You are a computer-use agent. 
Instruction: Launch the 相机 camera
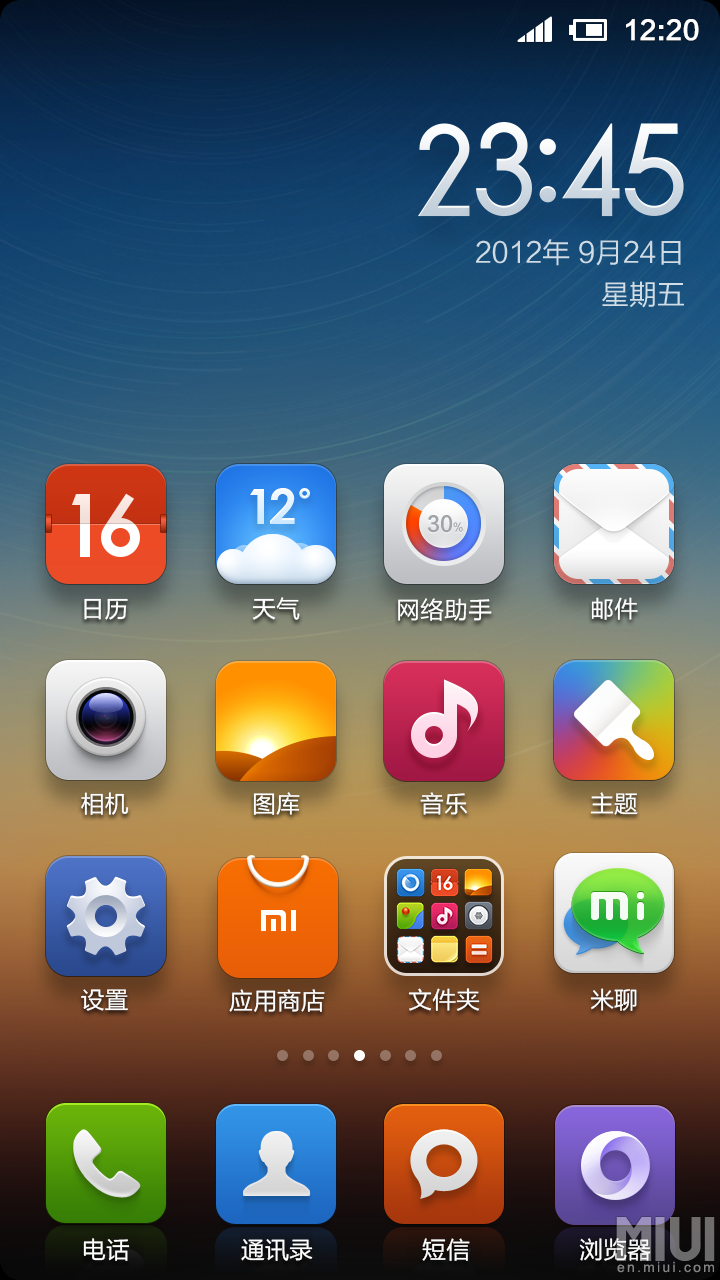(106, 720)
